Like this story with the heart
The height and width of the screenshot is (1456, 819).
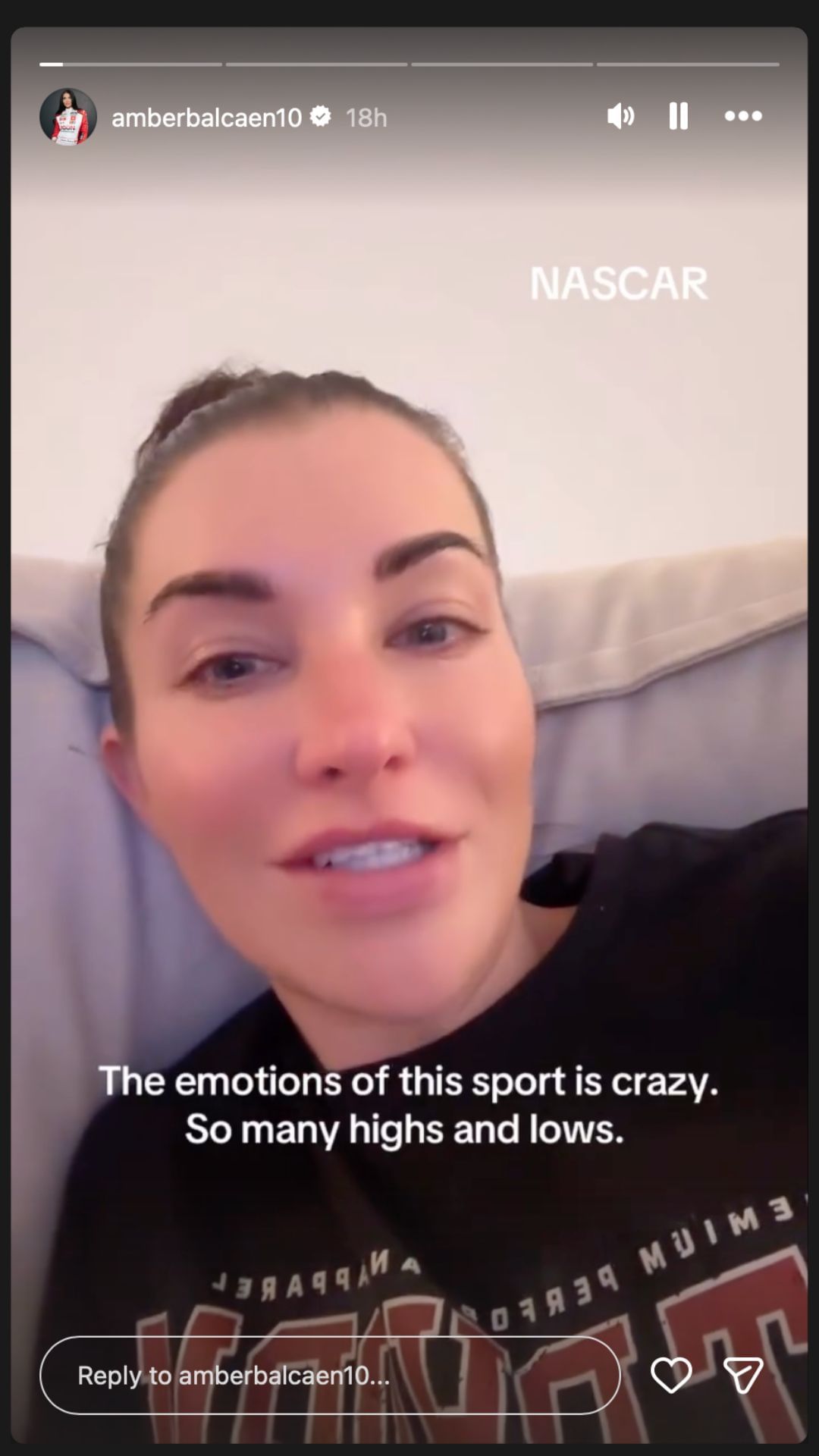(671, 1375)
